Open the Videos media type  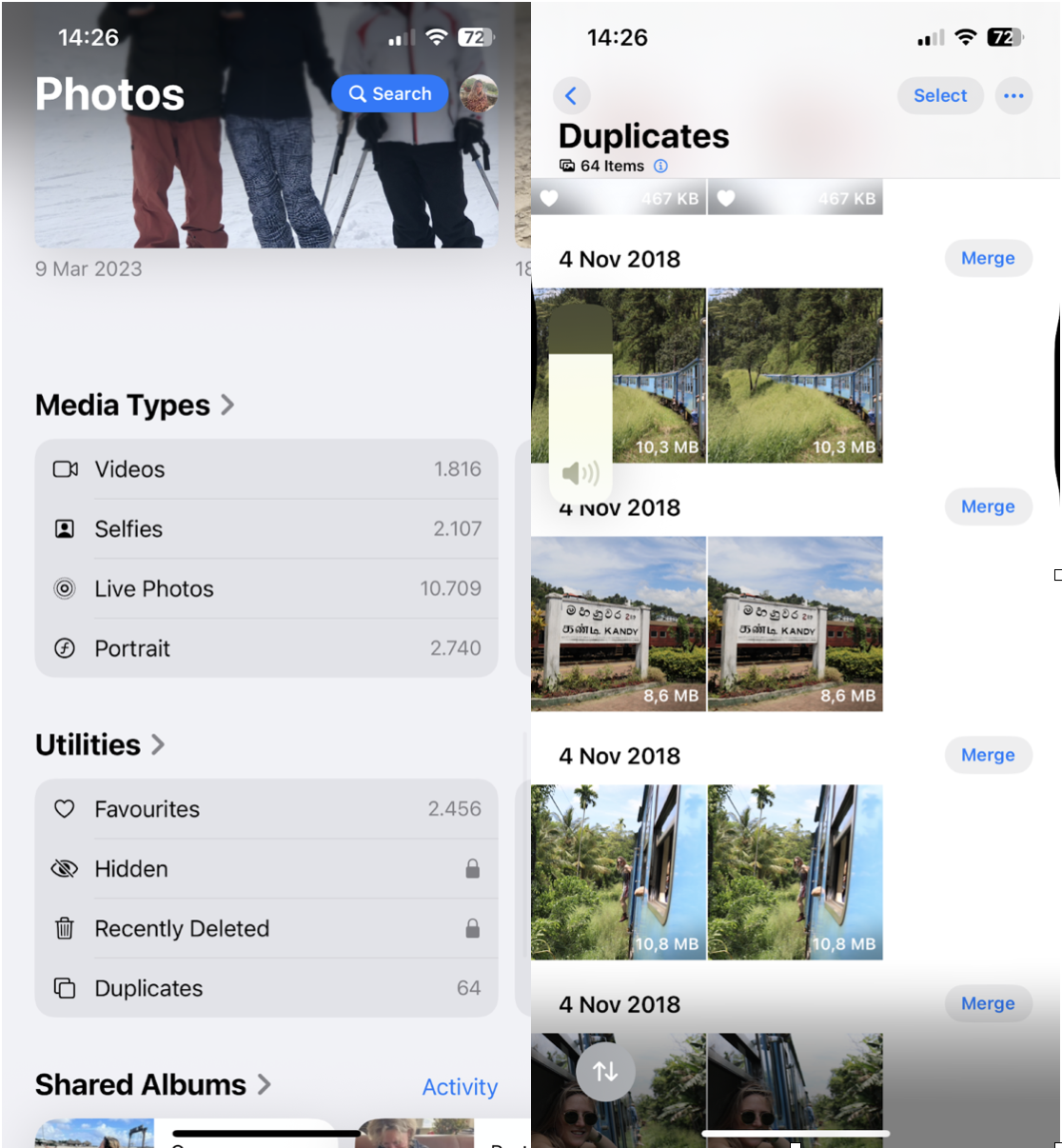tap(266, 469)
